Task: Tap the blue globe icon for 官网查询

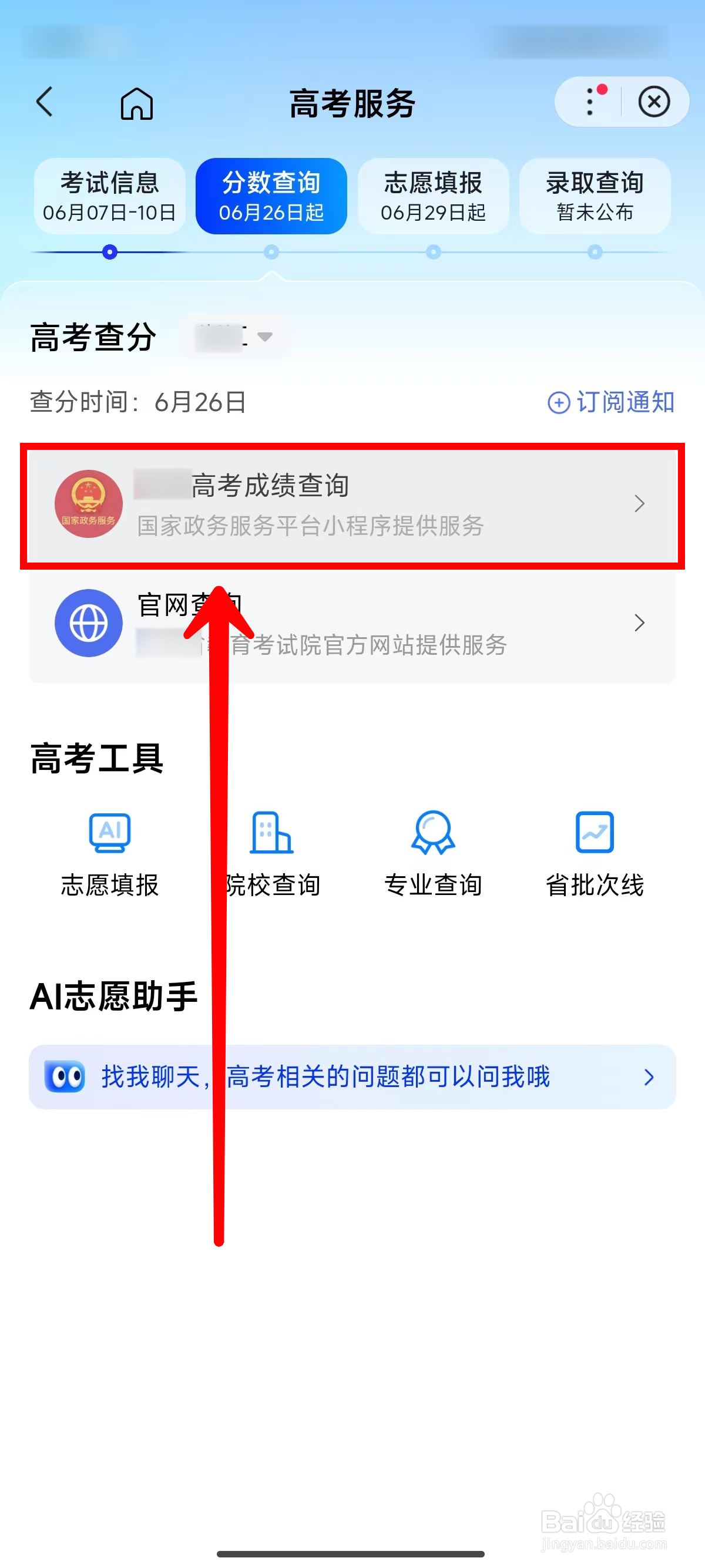Action: point(88,623)
